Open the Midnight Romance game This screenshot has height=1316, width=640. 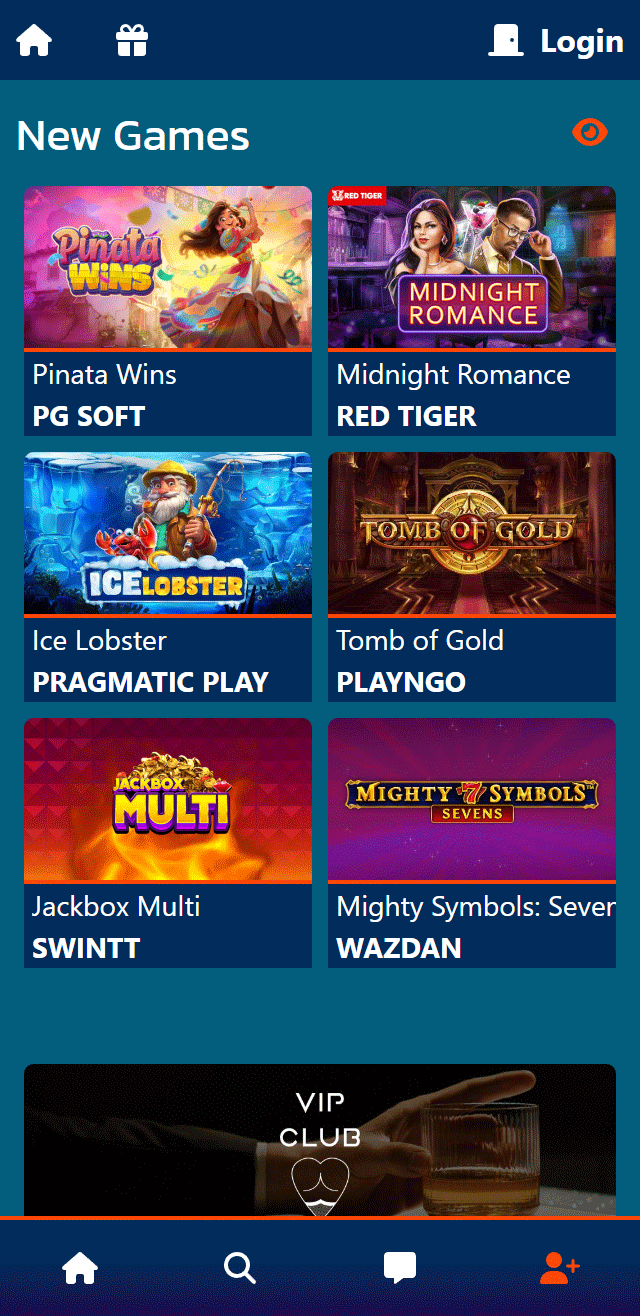[472, 267]
